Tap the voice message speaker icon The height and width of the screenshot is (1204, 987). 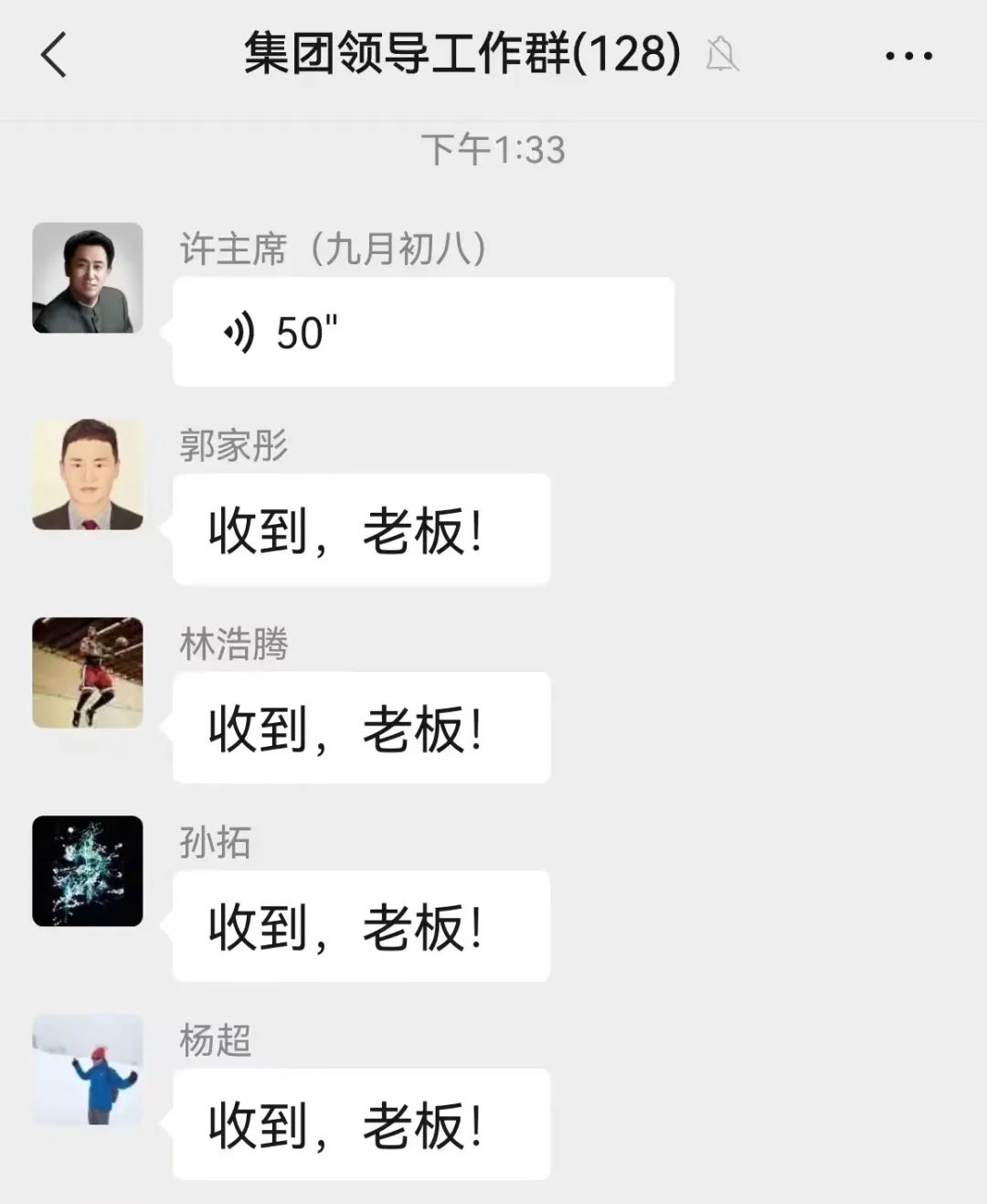click(239, 331)
